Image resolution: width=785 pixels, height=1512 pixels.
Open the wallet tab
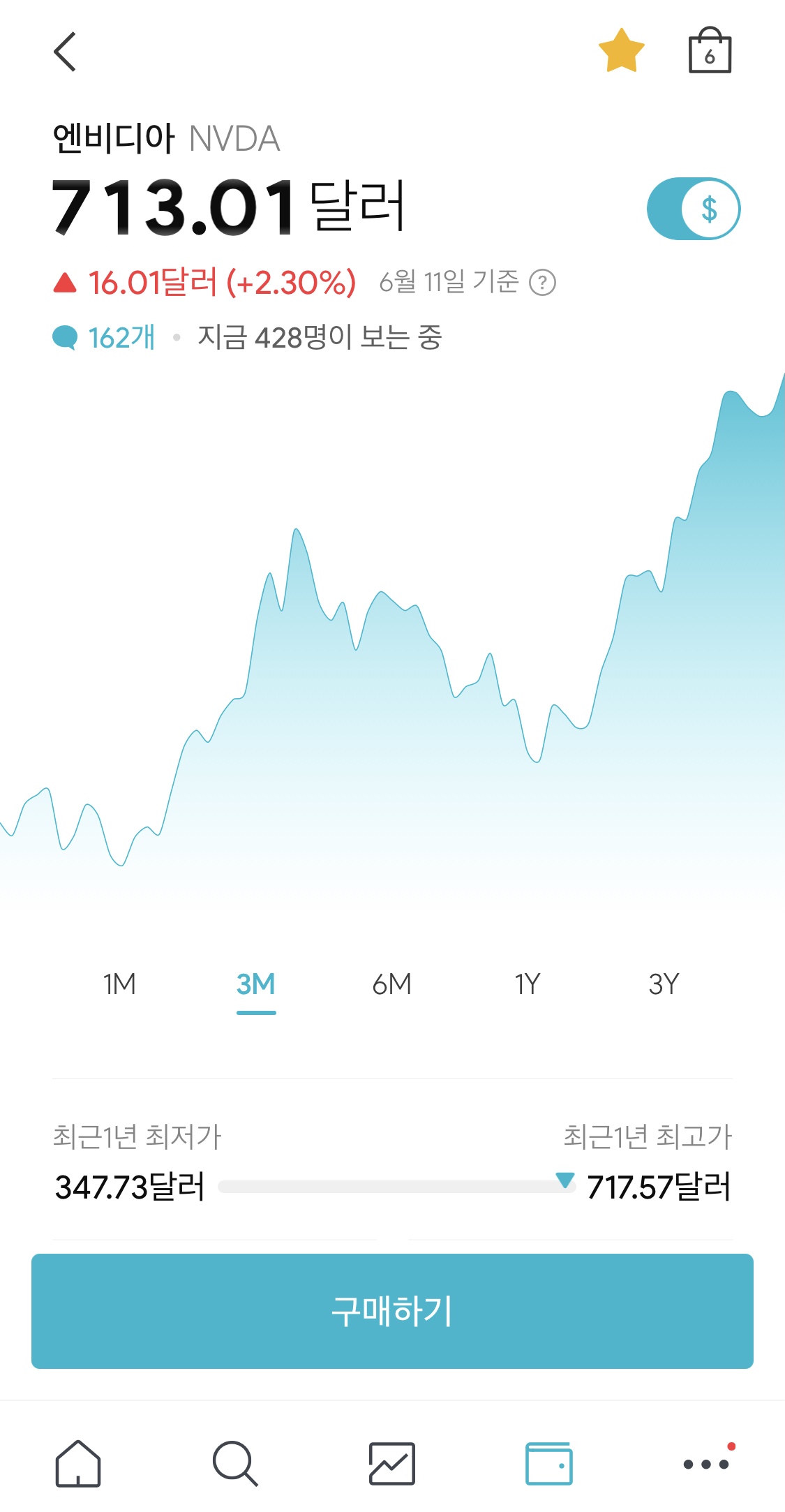pos(549,1464)
